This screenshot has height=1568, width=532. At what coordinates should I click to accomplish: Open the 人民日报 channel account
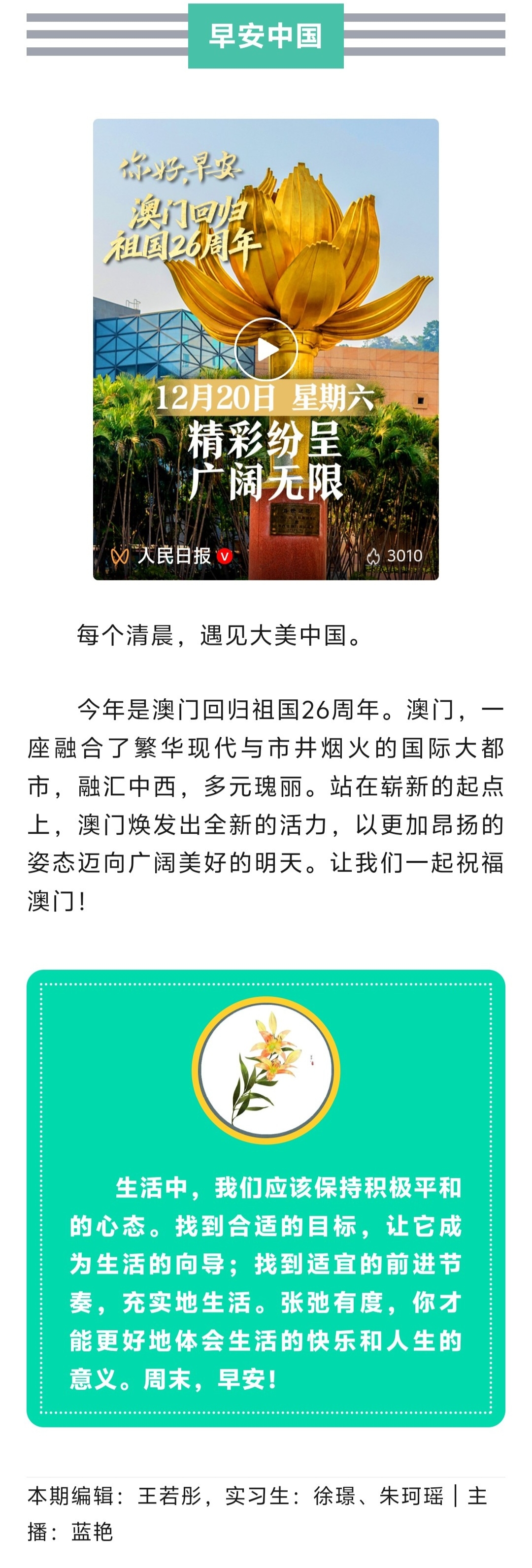pyautogui.click(x=173, y=555)
